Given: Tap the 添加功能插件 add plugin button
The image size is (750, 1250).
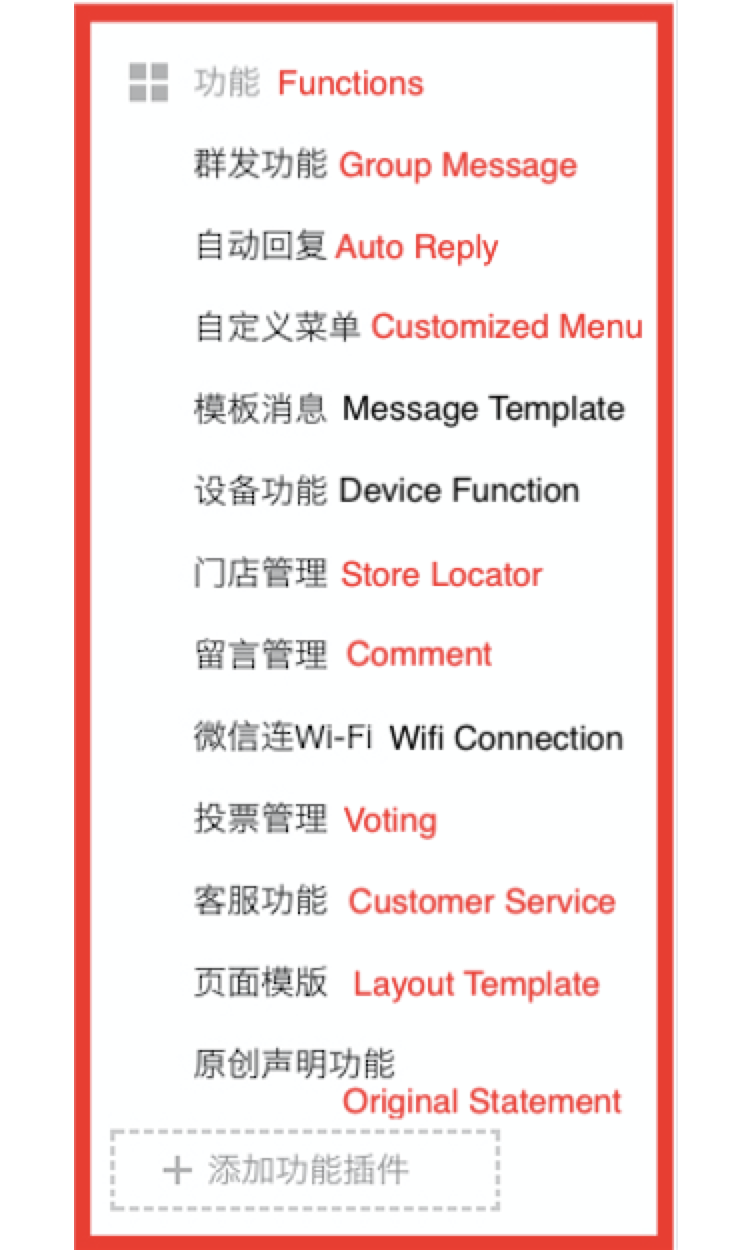Looking at the screenshot, I should (305, 1170).
